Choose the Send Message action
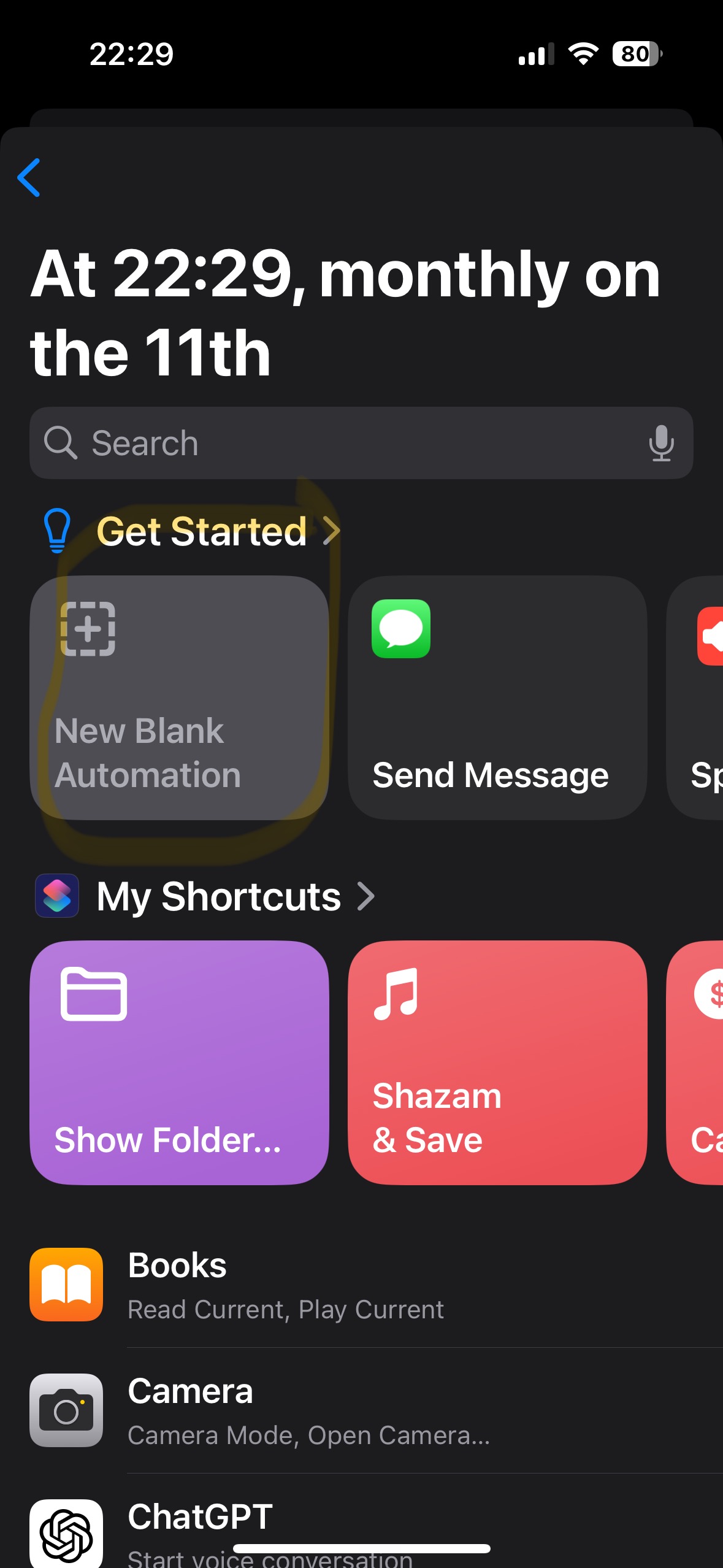 (x=497, y=698)
